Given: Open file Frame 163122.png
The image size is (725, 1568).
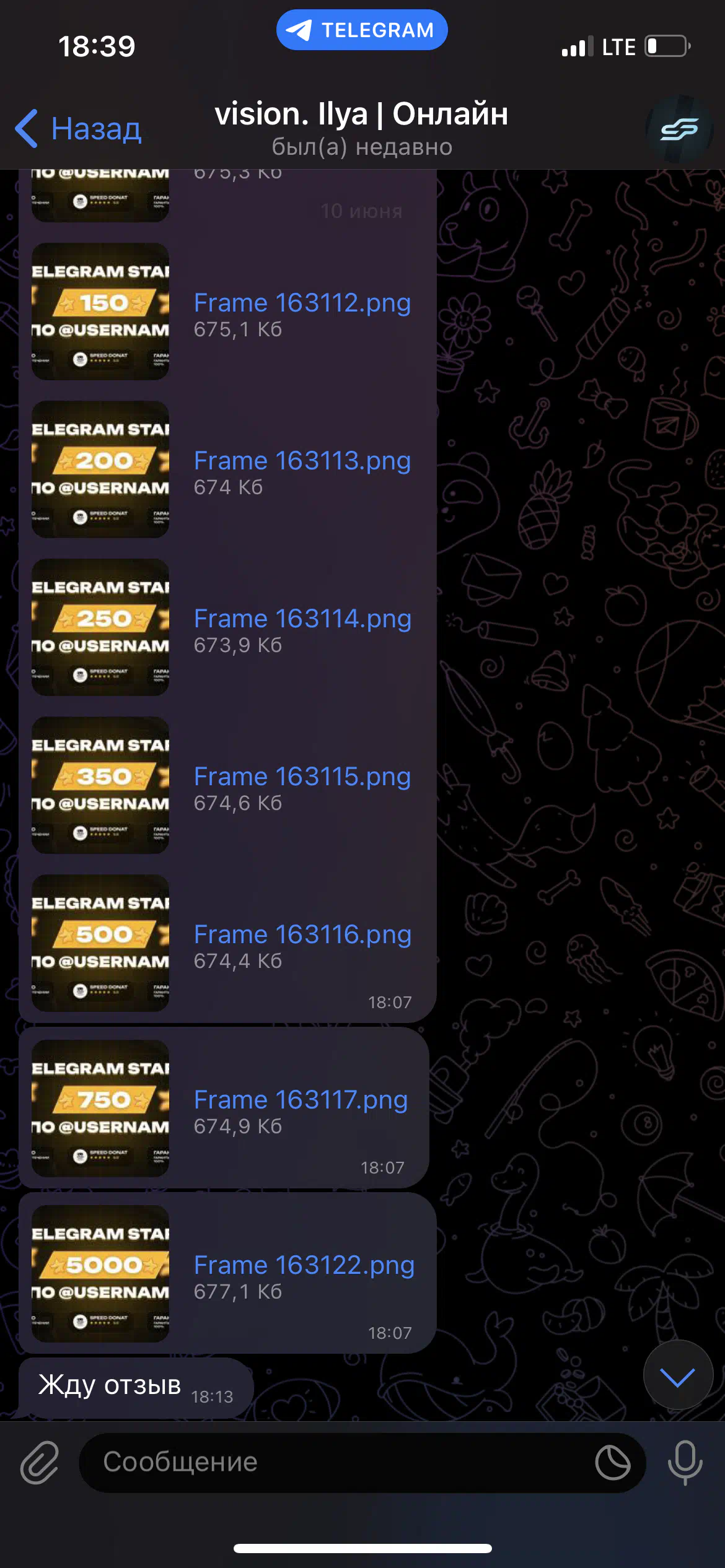Looking at the screenshot, I should click(304, 1265).
